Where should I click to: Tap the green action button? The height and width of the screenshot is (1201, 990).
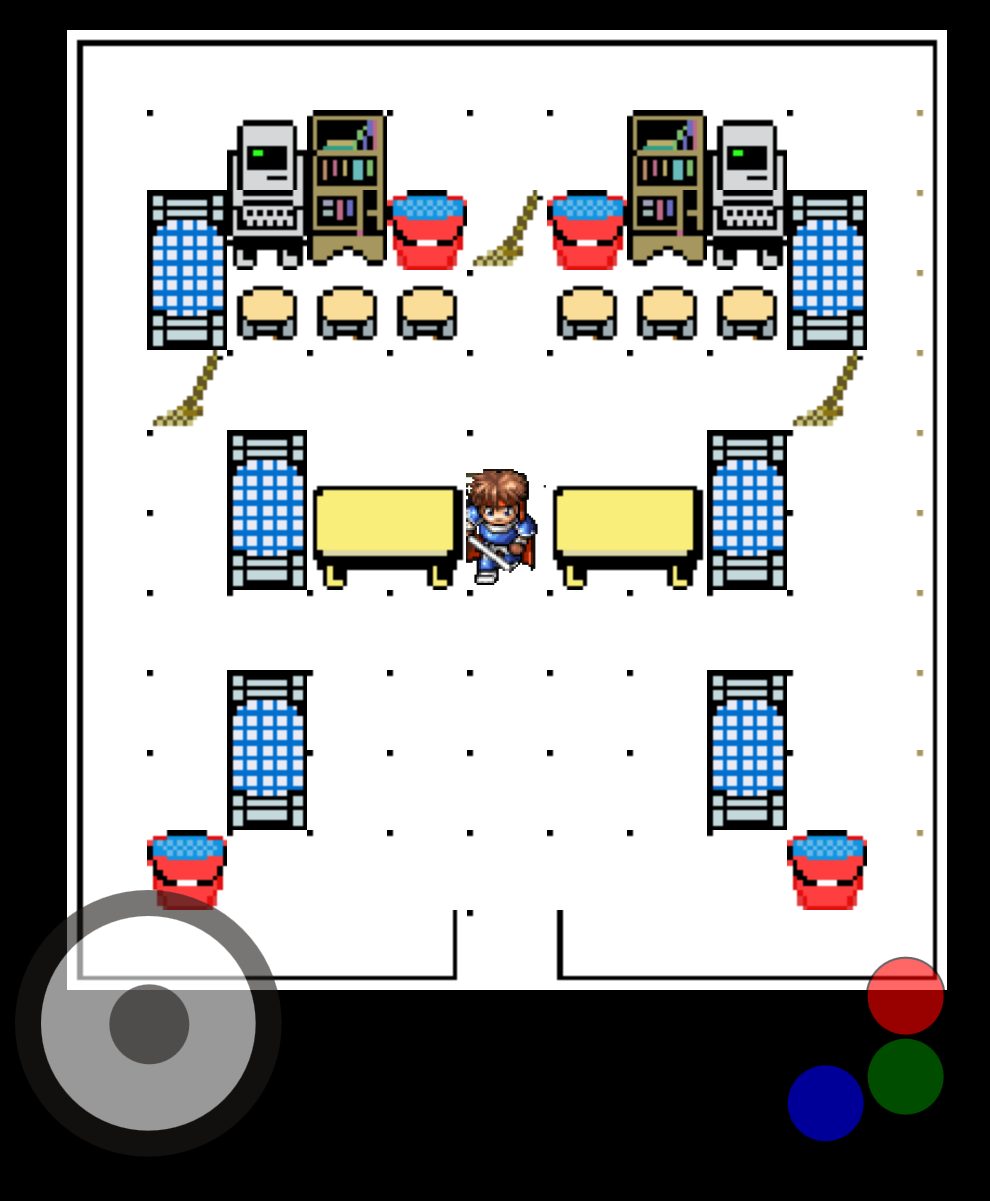[x=905, y=1076]
